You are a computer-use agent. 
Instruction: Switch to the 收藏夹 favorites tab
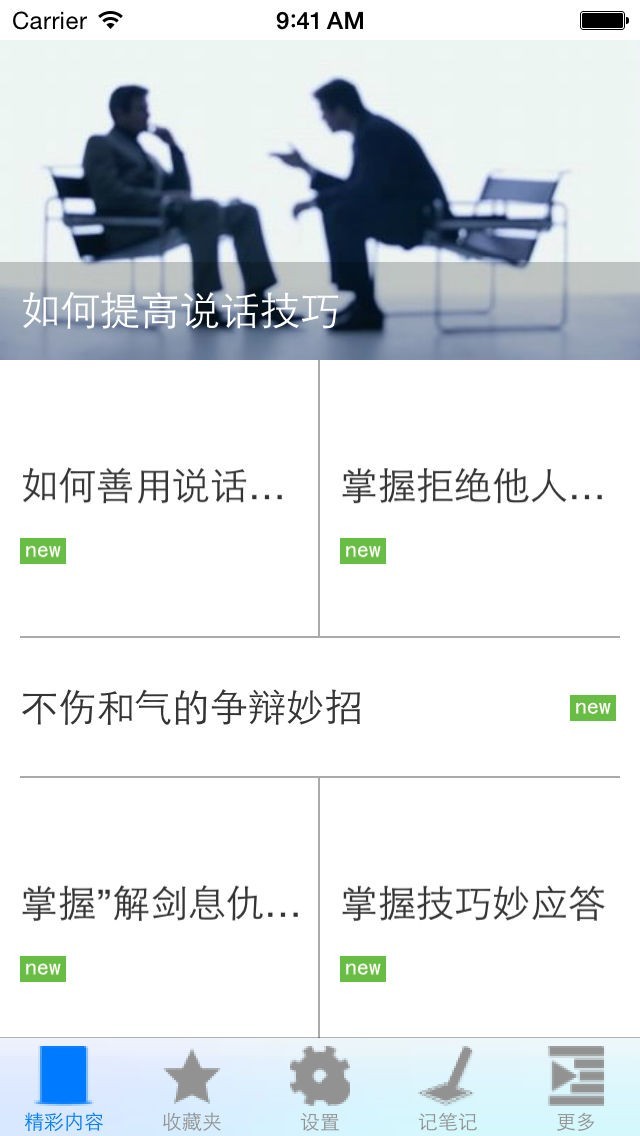point(192,1090)
